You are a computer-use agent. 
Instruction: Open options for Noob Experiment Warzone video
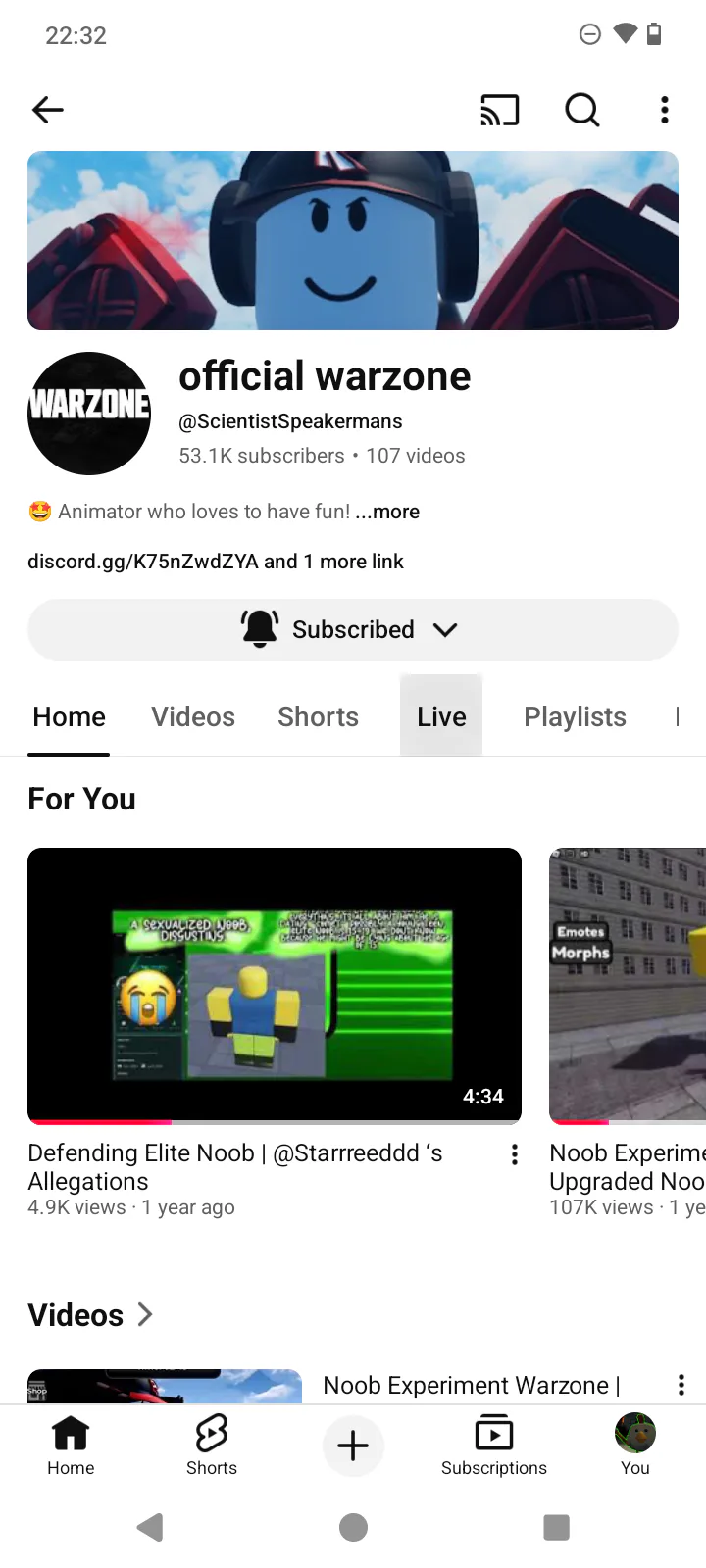(681, 1385)
